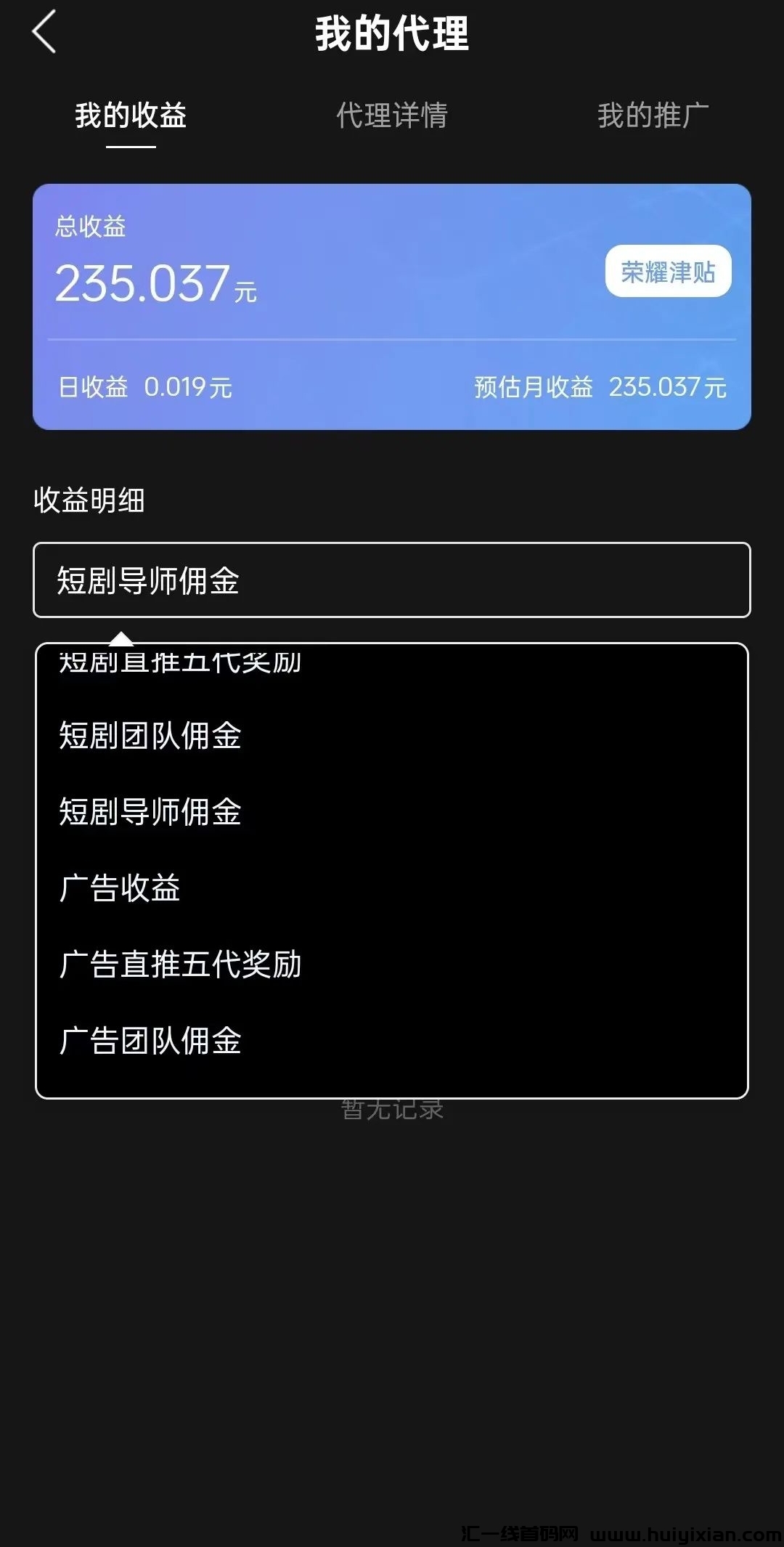Image resolution: width=784 pixels, height=1547 pixels.
Task: Open the 我的推广 tab
Action: click(x=651, y=115)
